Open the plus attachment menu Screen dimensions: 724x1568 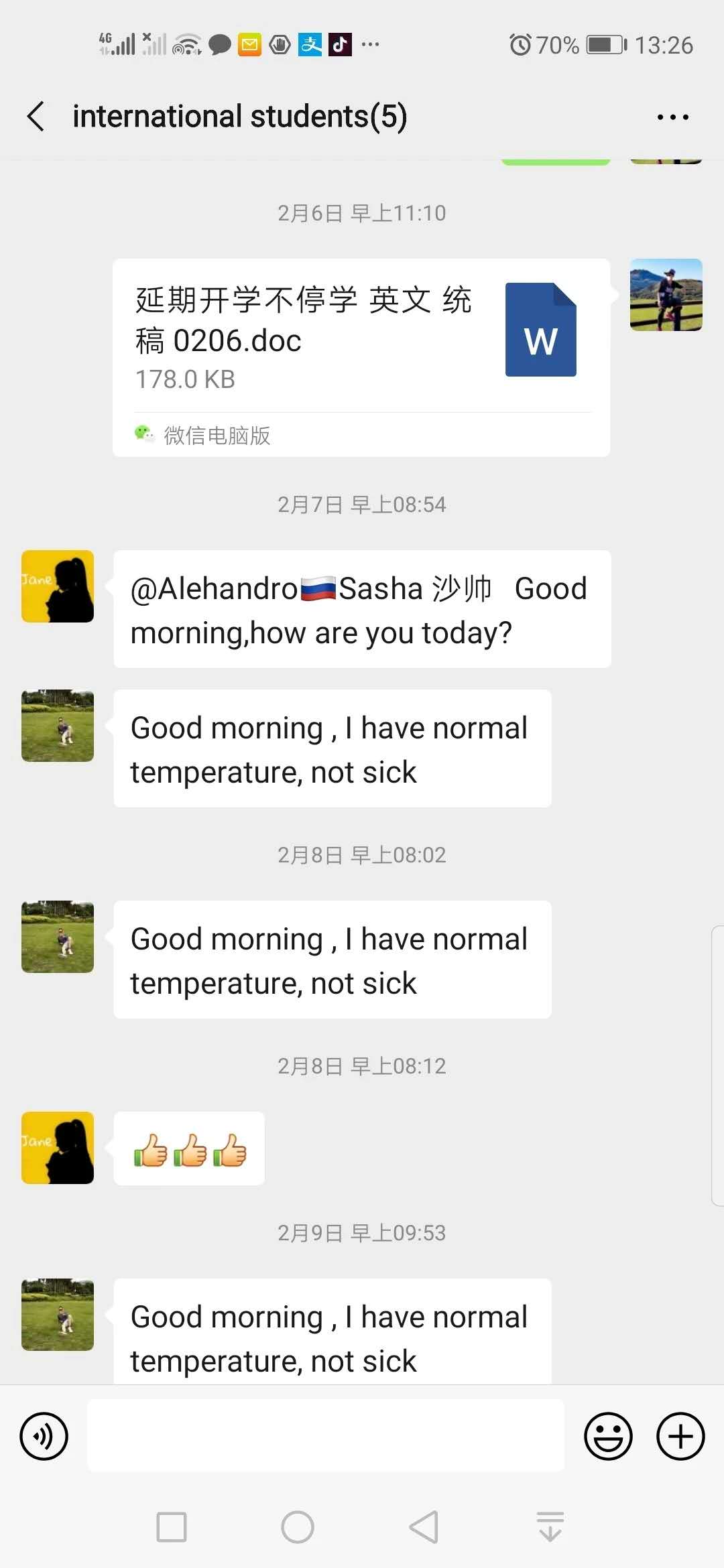[680, 1436]
